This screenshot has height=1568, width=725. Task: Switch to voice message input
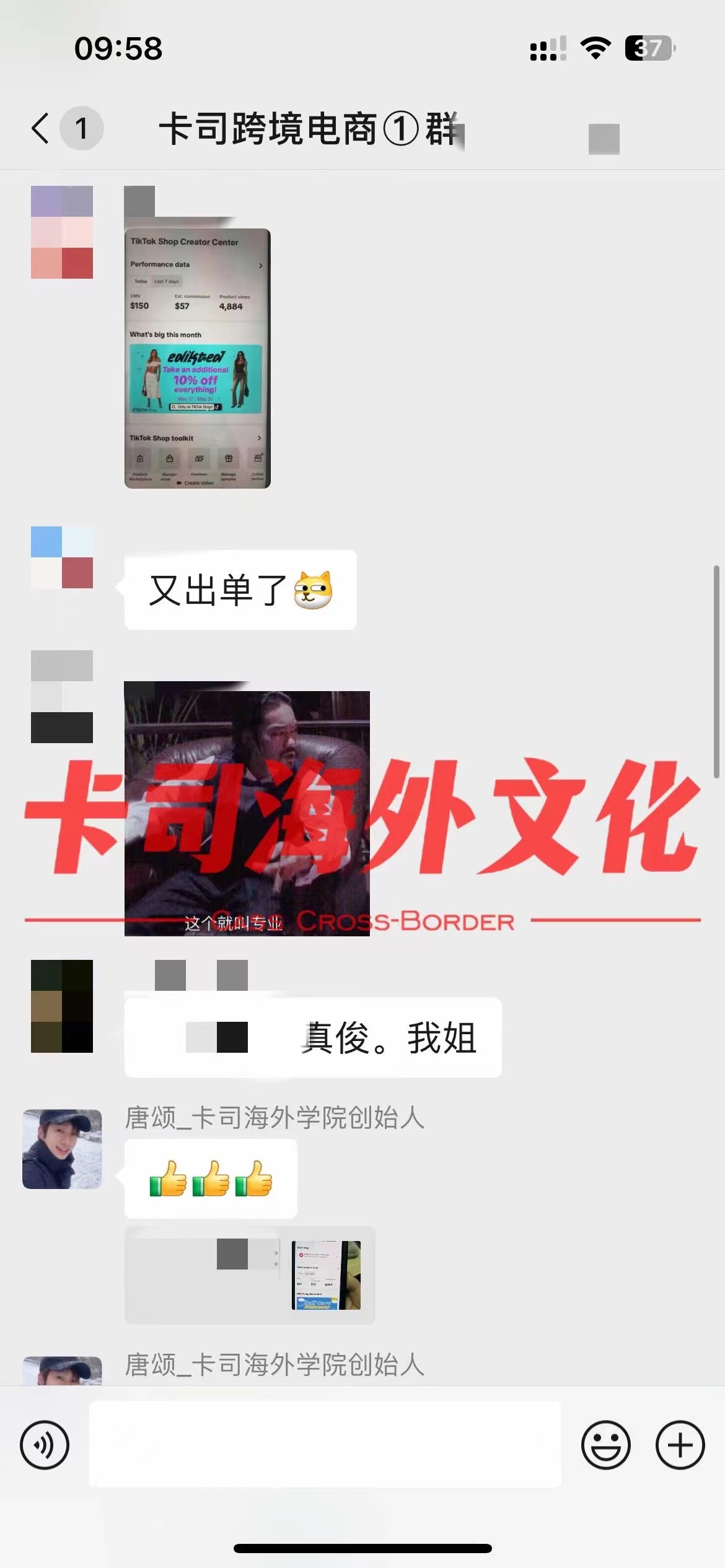(x=45, y=1445)
